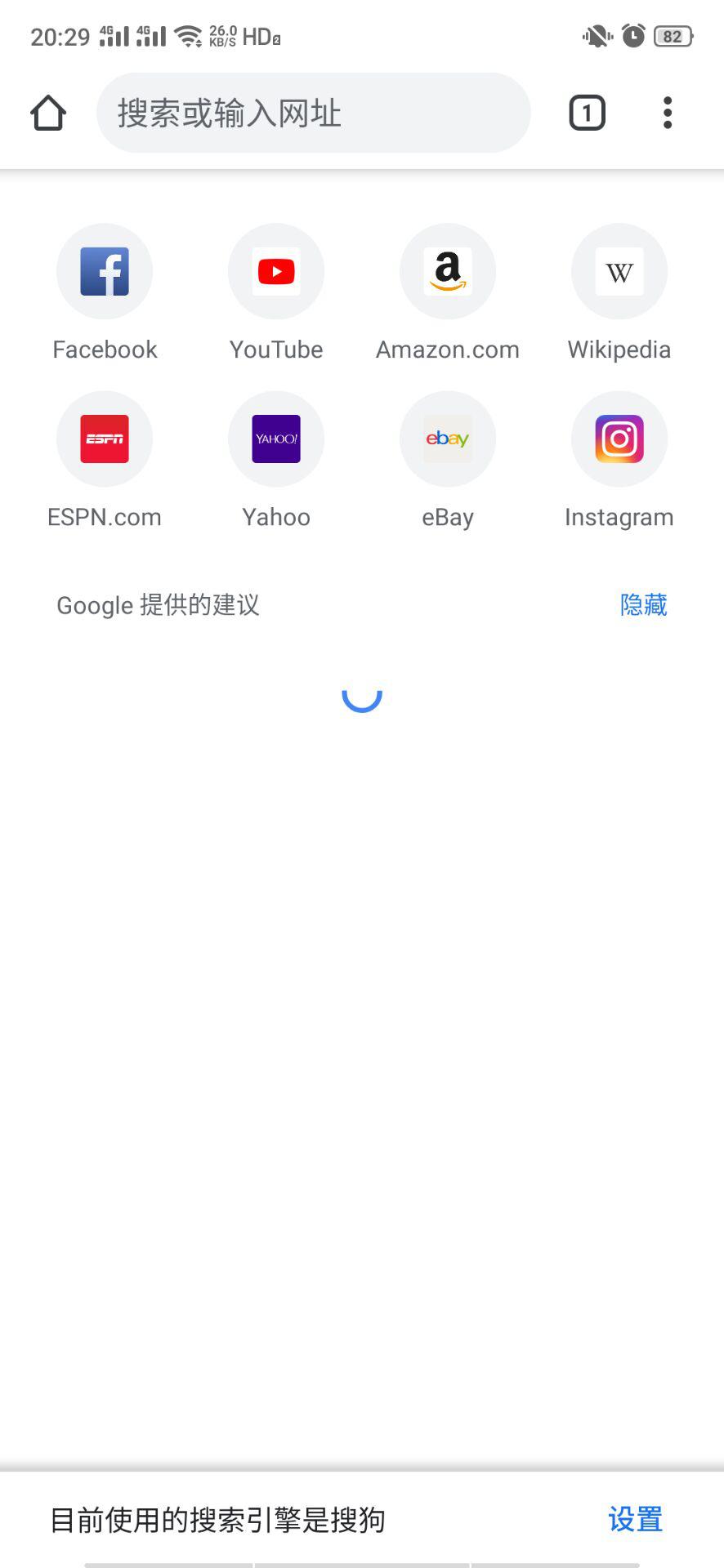
Task: Open the Amazon.com site shortcut
Action: 447,271
